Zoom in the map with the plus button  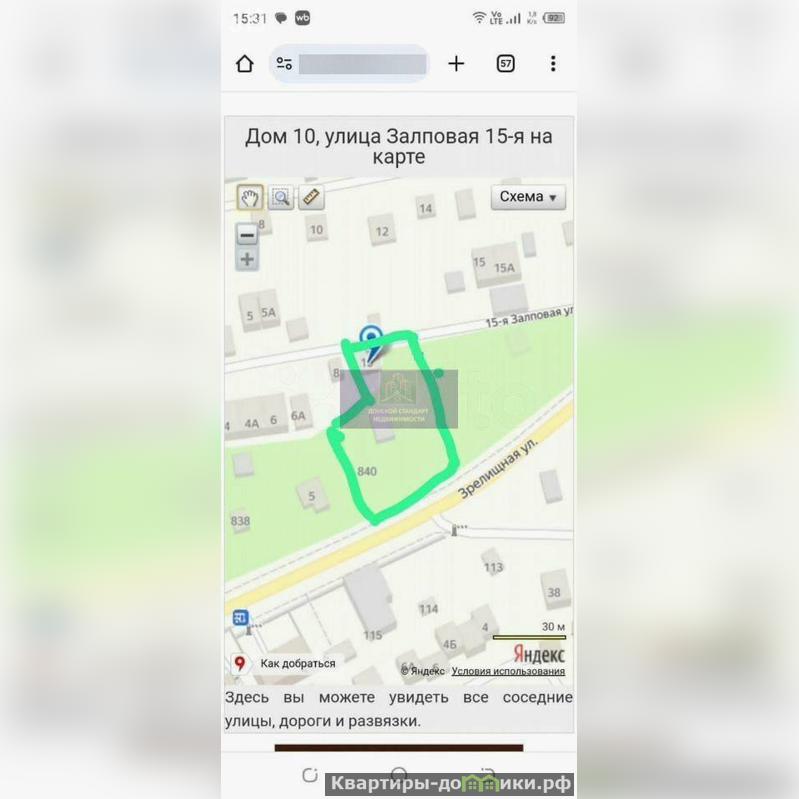[247, 260]
